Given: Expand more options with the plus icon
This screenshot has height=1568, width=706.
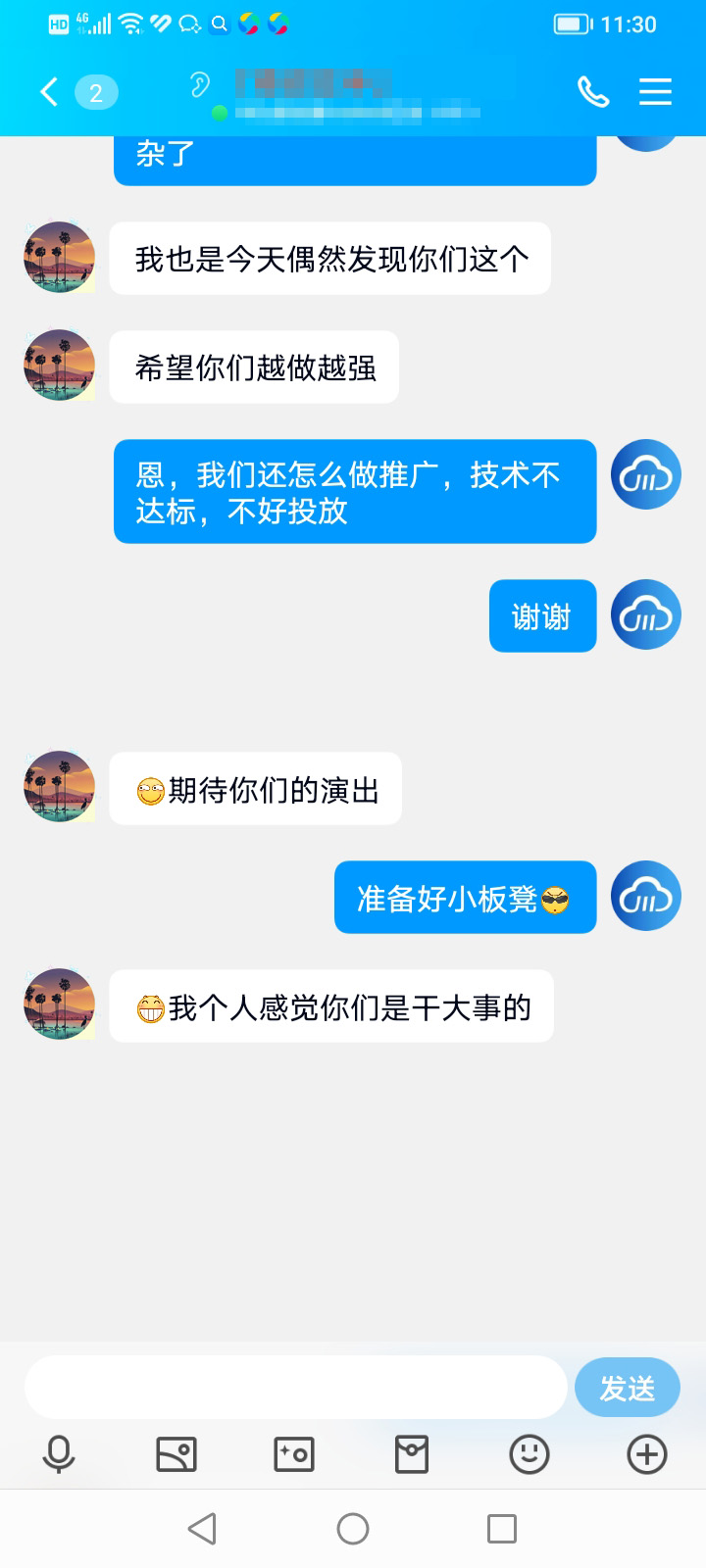Looking at the screenshot, I should (x=647, y=1454).
